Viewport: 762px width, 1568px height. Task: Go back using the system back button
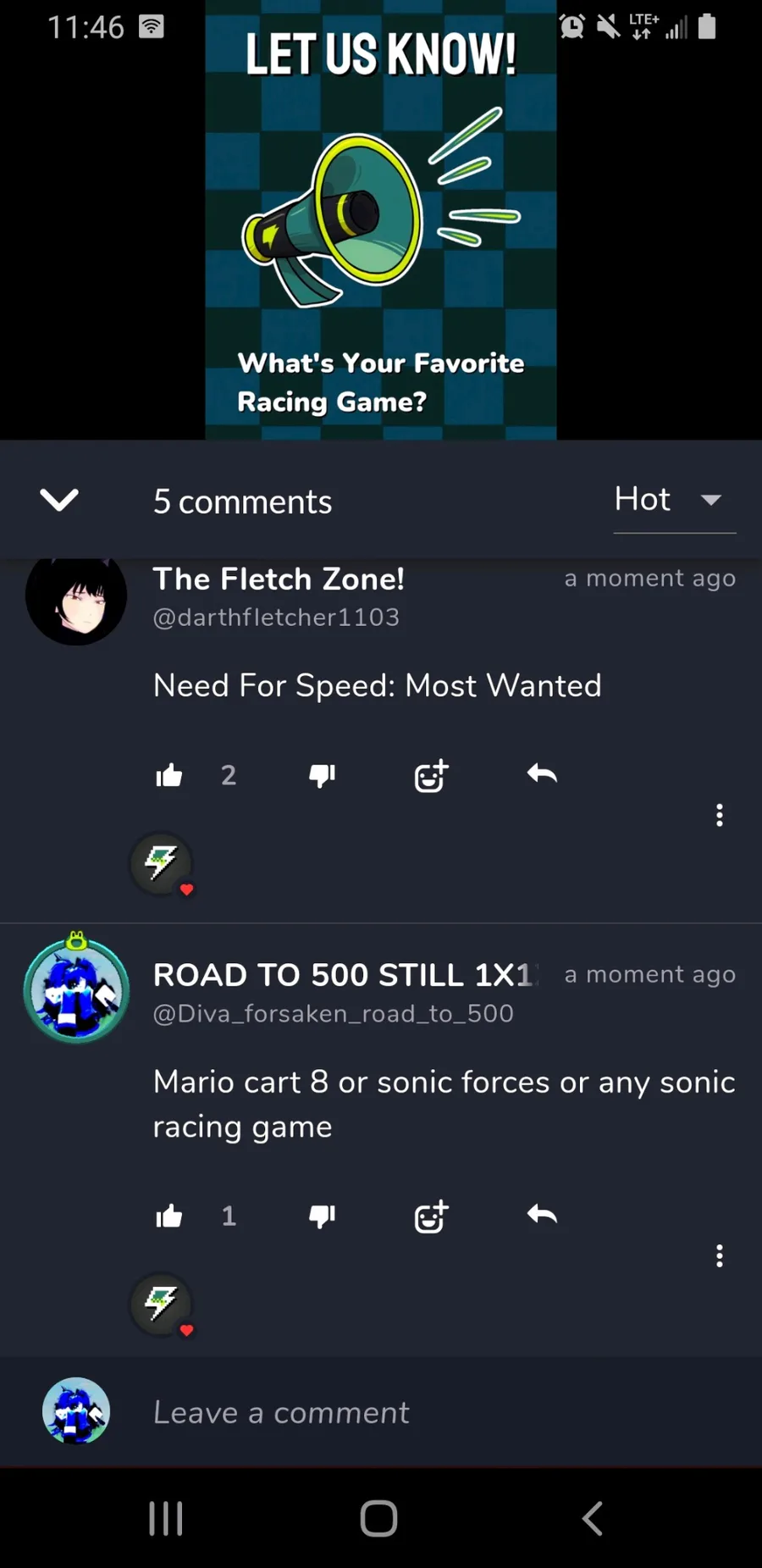(x=593, y=1518)
